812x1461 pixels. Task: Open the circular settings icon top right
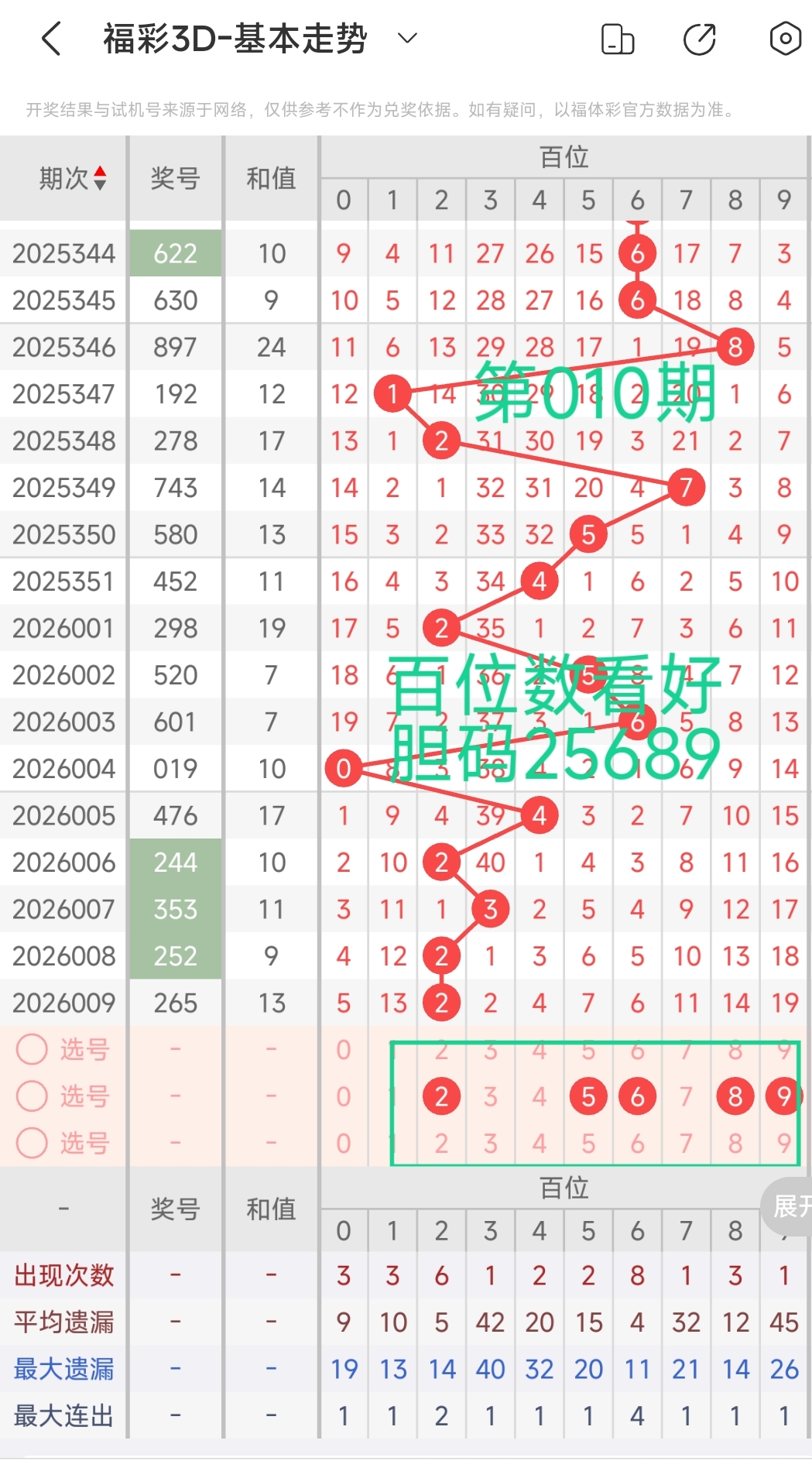784,38
